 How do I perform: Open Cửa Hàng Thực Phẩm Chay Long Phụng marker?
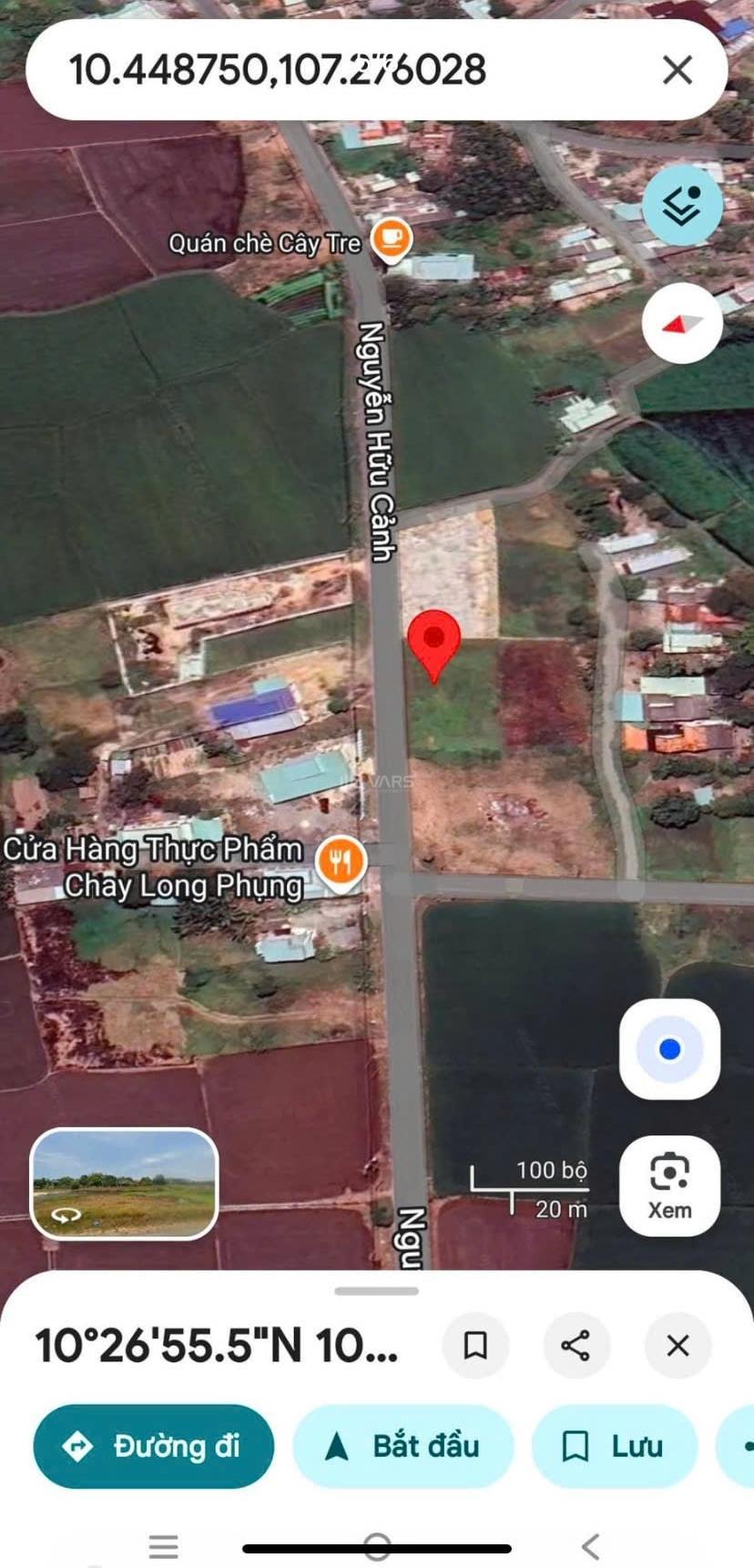[x=341, y=861]
